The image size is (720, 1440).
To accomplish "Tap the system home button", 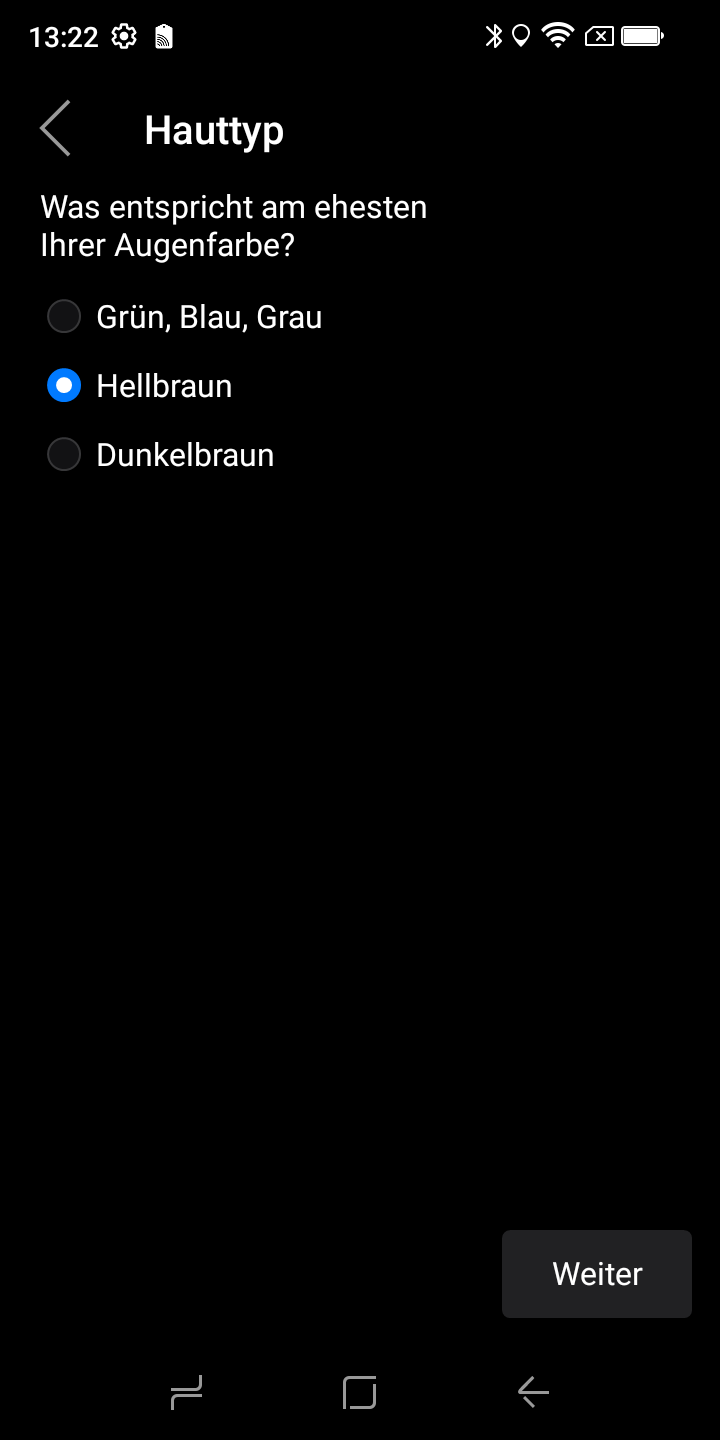I will point(360,1392).
